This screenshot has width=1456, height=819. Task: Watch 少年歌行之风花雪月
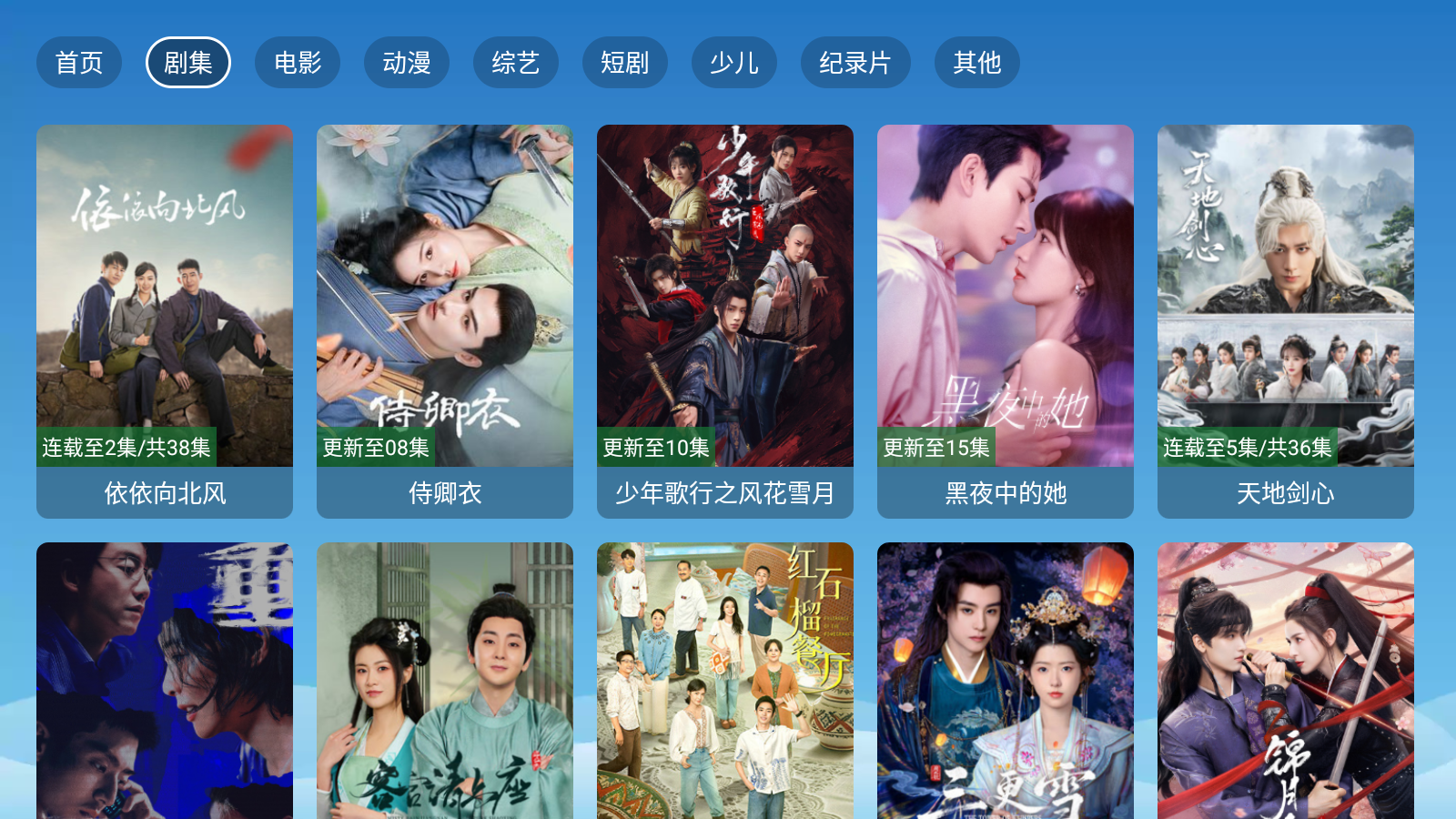click(x=725, y=320)
